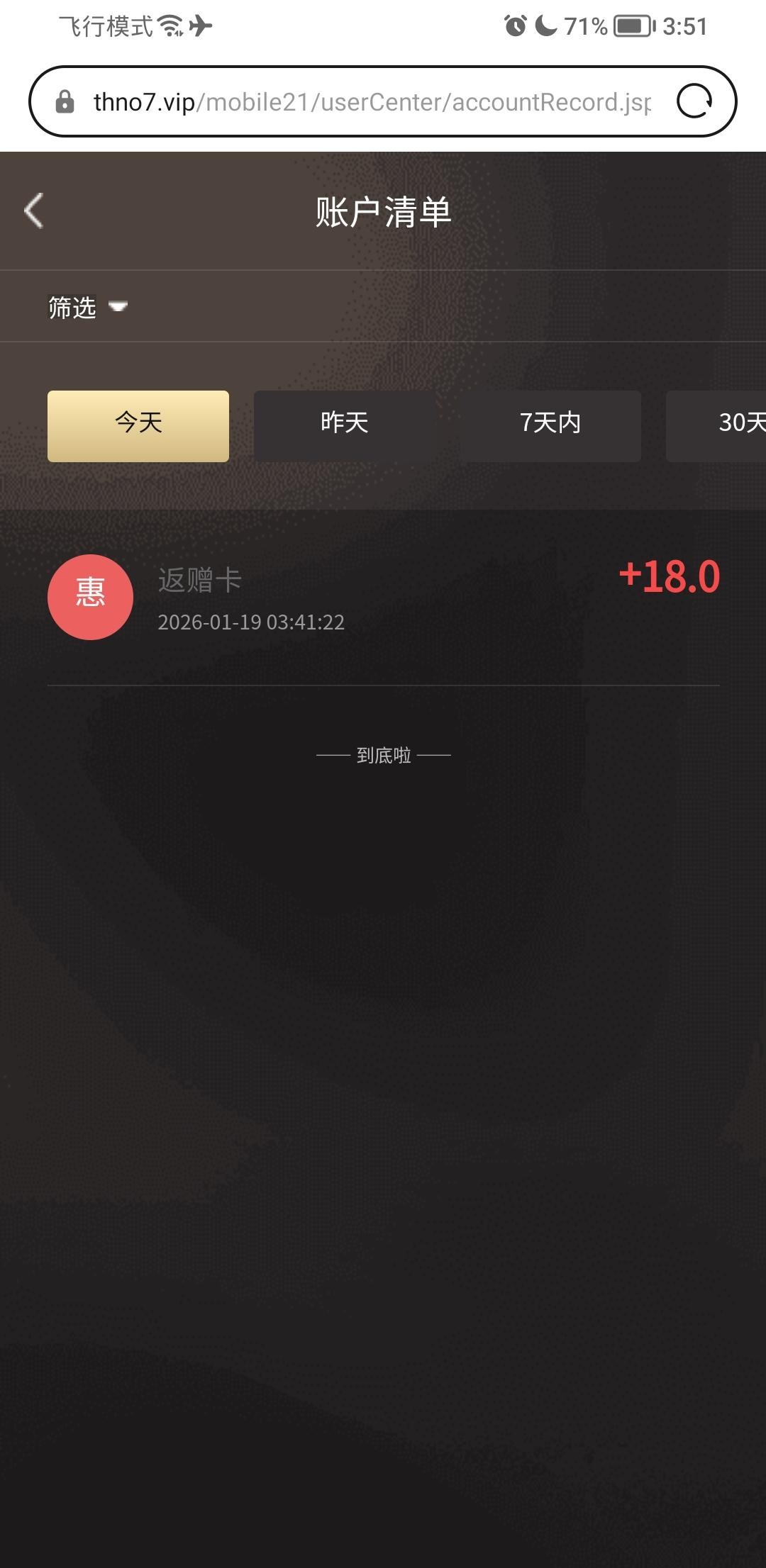The width and height of the screenshot is (766, 1568).
Task: Reload the page in the browser
Action: tap(694, 101)
